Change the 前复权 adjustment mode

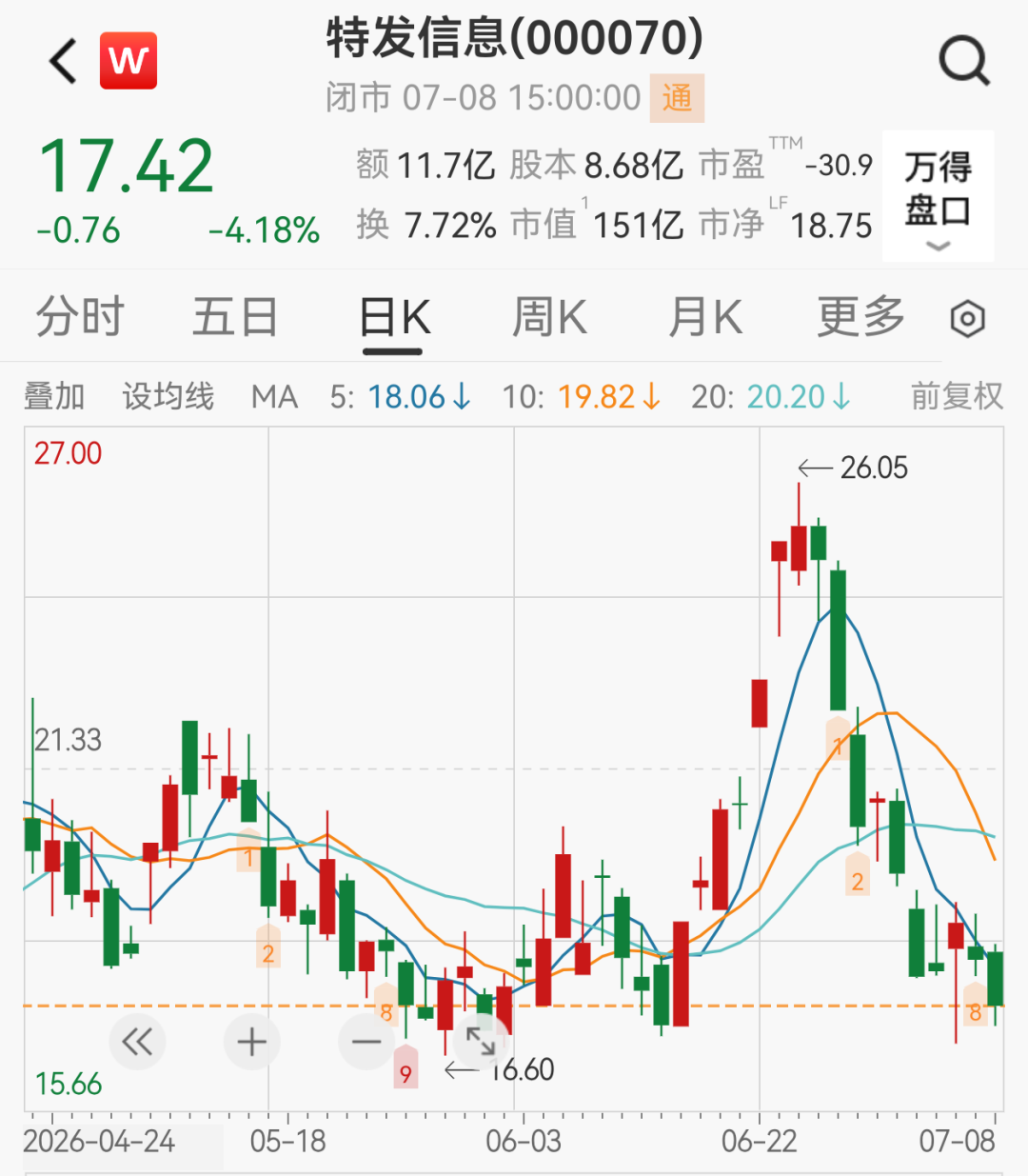tap(957, 396)
